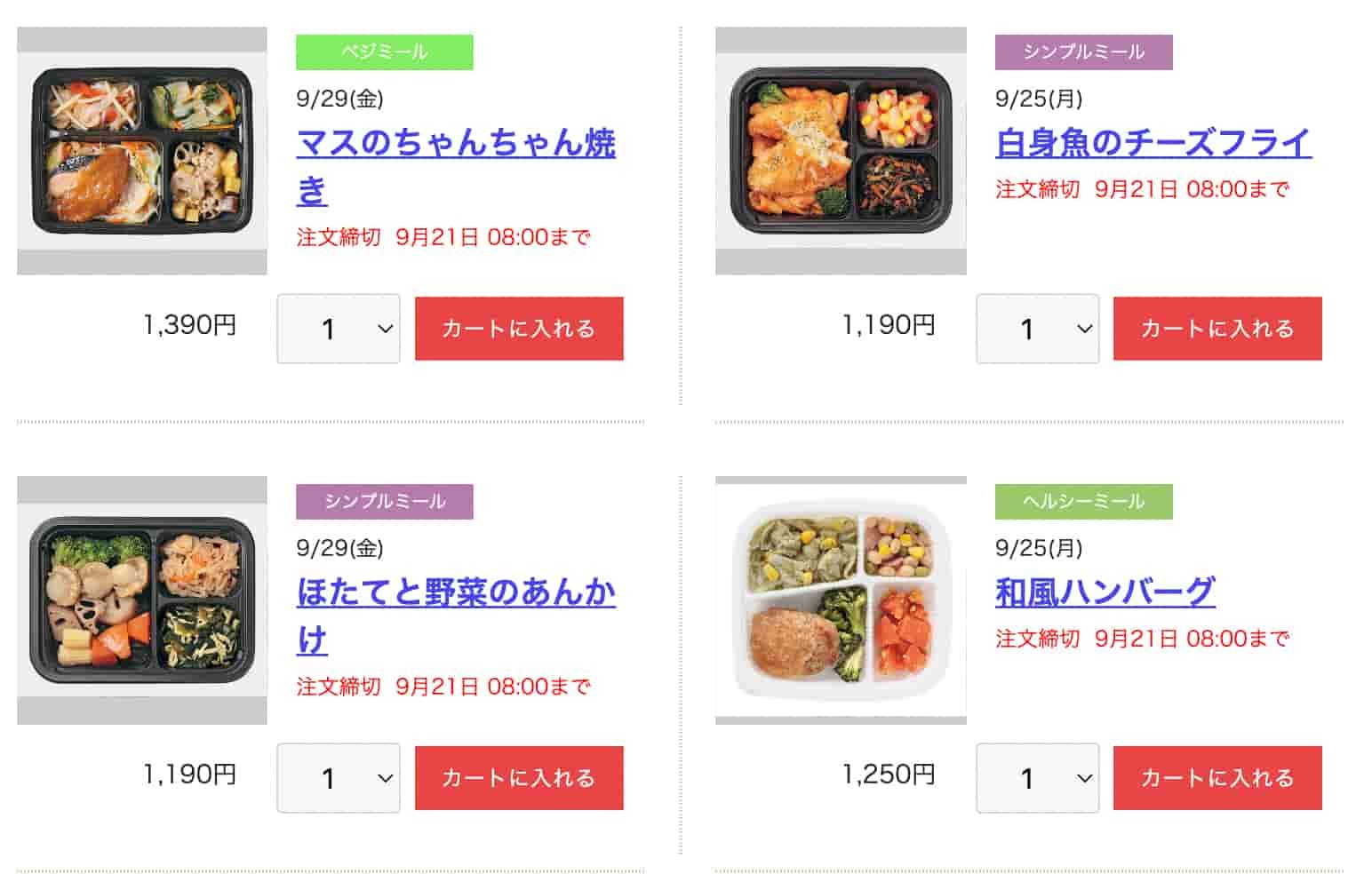
Task: Add 白身魚のチーズフライ to the cart
Action: click(x=1216, y=329)
